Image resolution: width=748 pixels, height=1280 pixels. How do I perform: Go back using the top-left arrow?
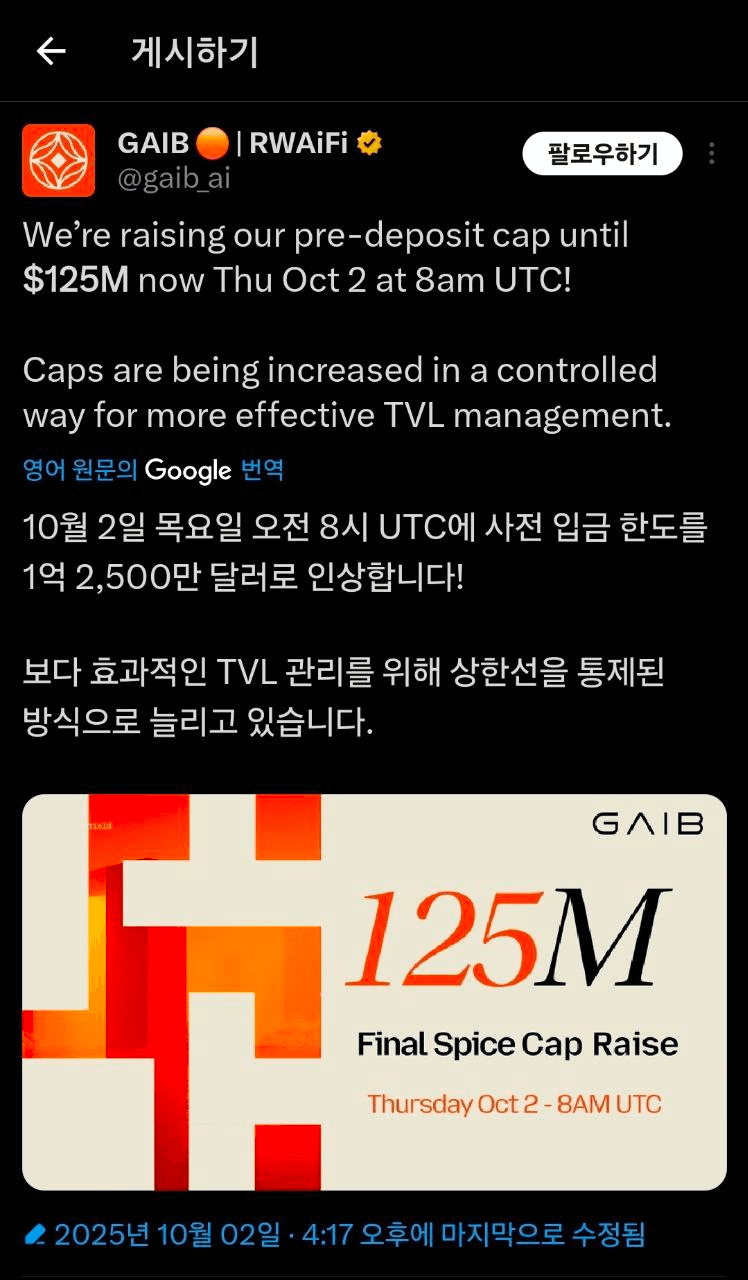(x=51, y=52)
